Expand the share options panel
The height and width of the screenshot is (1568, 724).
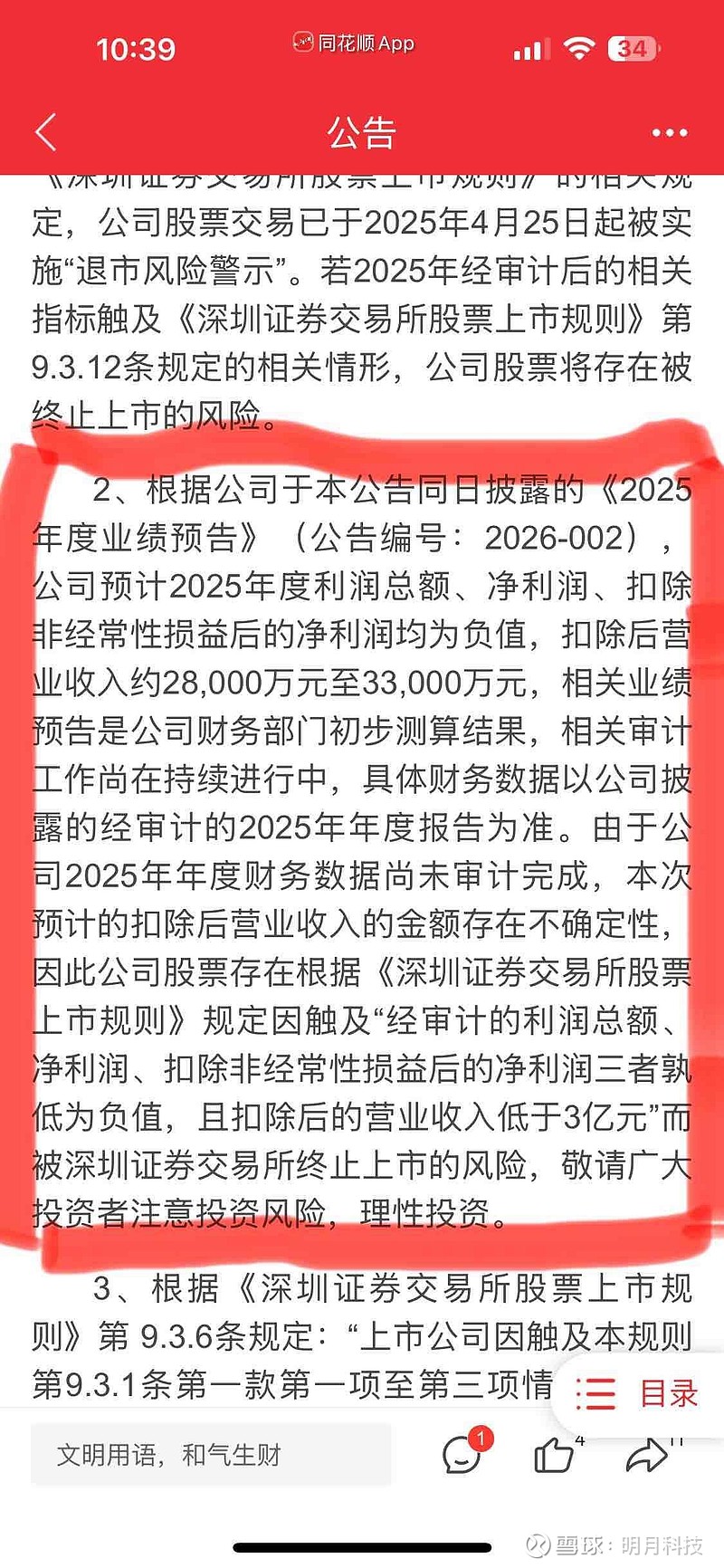pyautogui.click(x=648, y=1453)
